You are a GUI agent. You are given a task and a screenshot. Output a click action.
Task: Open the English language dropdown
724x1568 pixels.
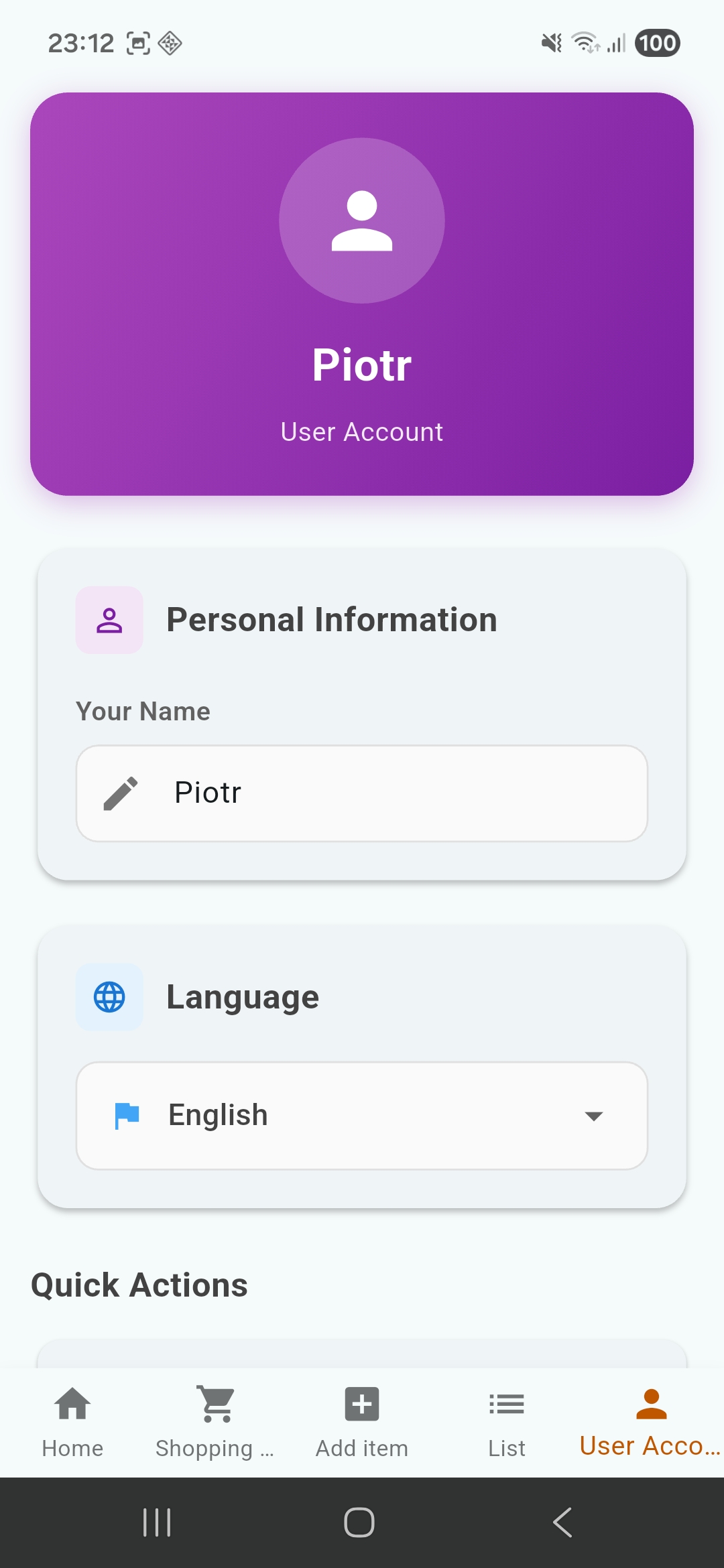click(x=361, y=1114)
